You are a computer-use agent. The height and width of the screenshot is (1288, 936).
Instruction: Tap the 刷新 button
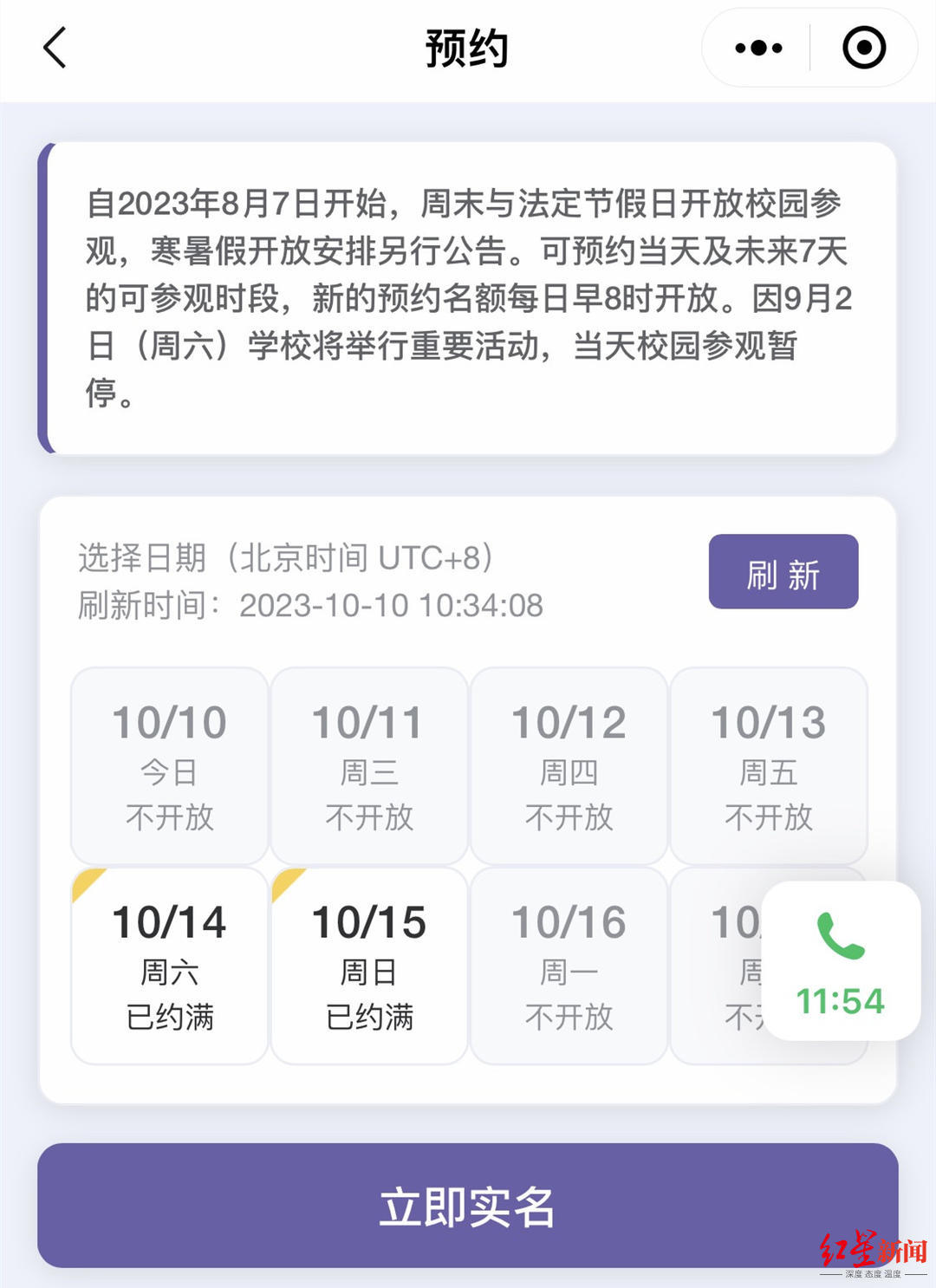pyautogui.click(x=783, y=572)
